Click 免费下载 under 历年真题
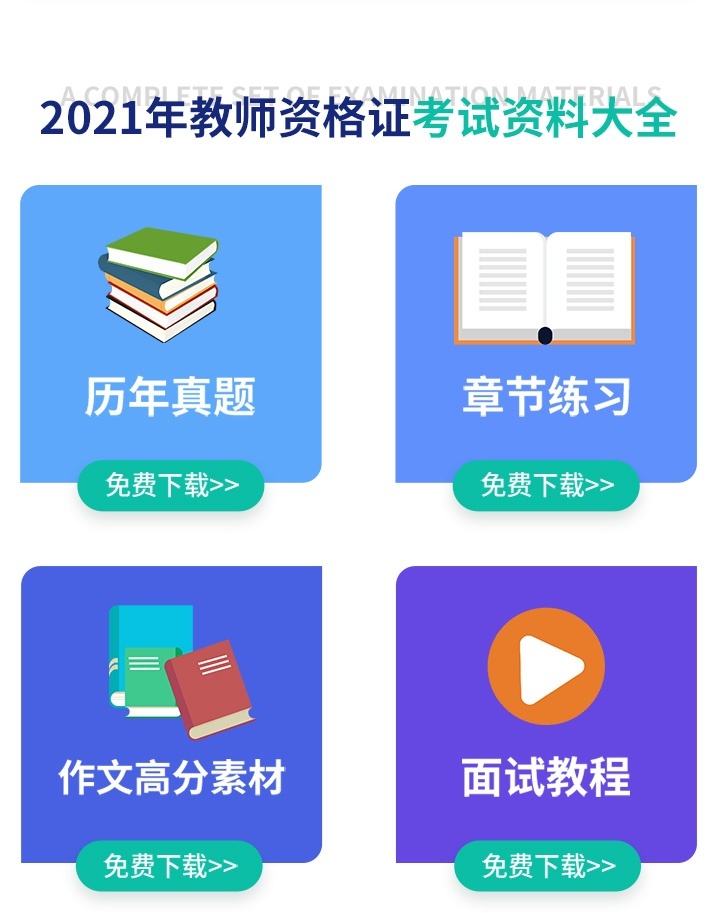This screenshot has height=919, width=720. (170, 485)
